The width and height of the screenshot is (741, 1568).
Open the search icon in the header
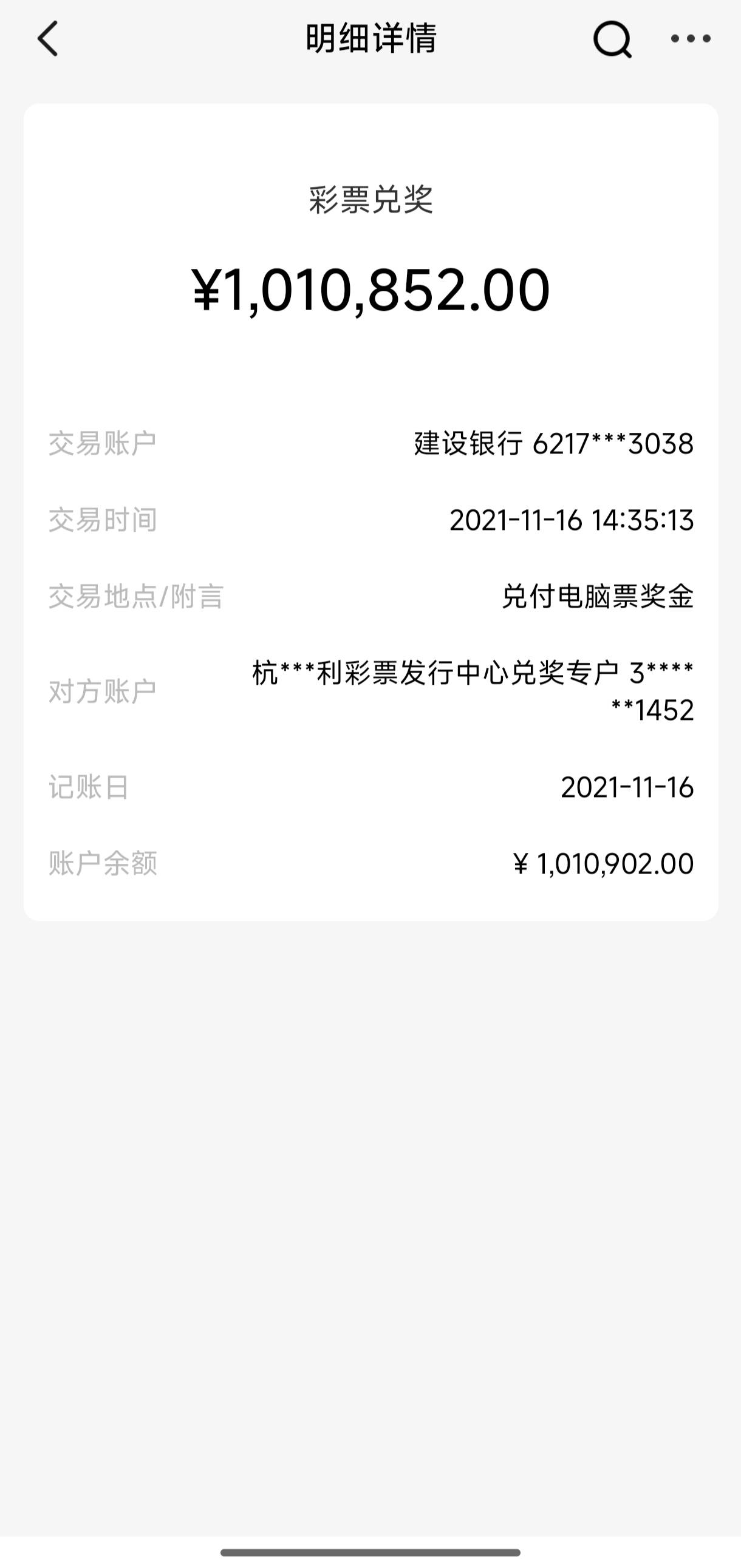612,39
